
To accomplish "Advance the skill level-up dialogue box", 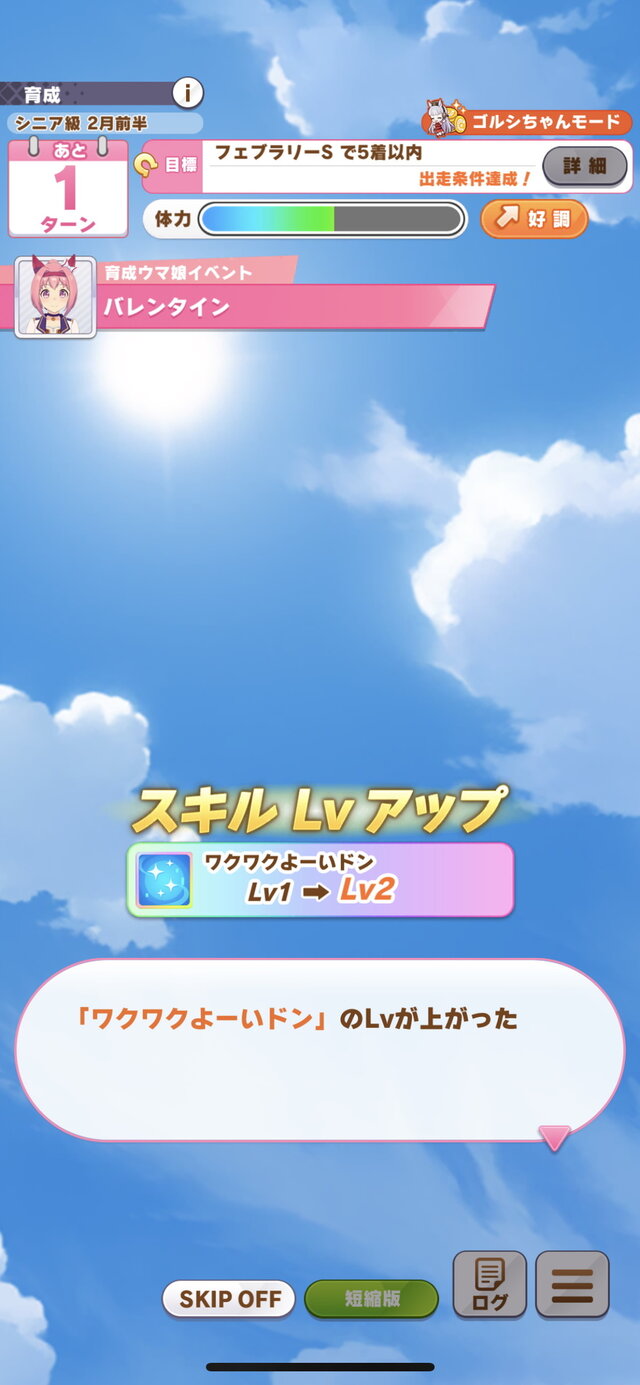I will click(319, 1050).
